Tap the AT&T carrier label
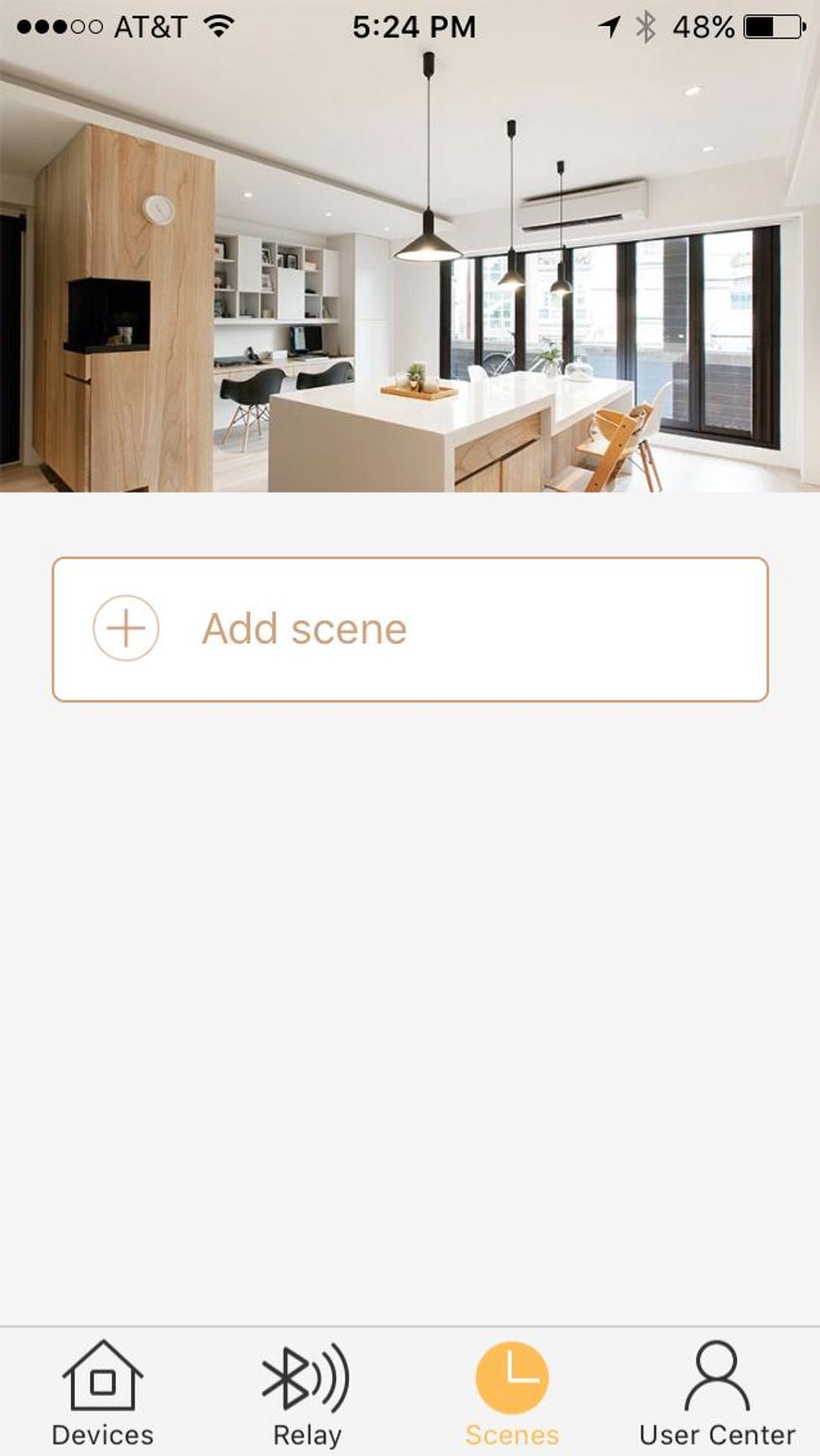 click(x=151, y=25)
